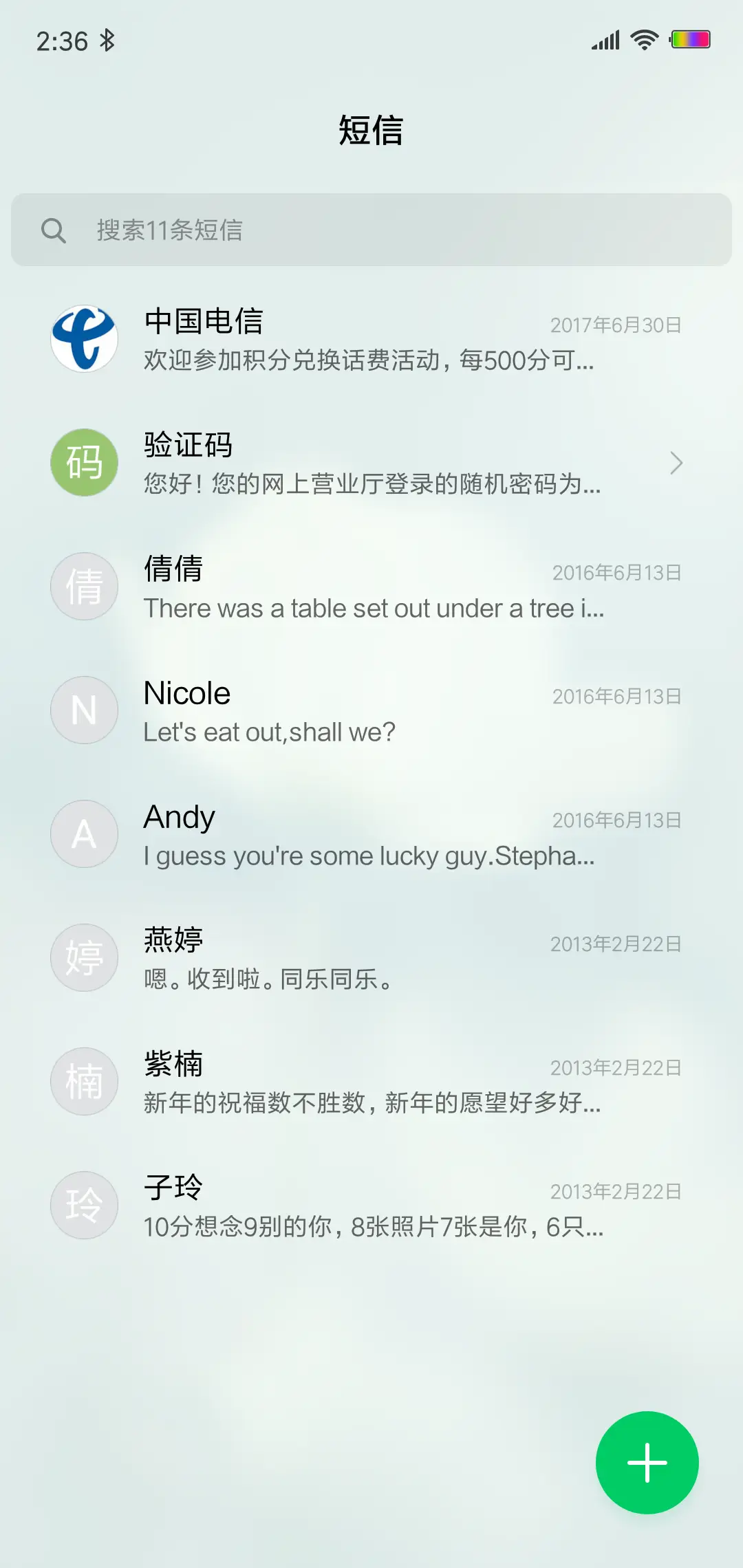Tap the Wi-Fi status icon

(x=643, y=39)
